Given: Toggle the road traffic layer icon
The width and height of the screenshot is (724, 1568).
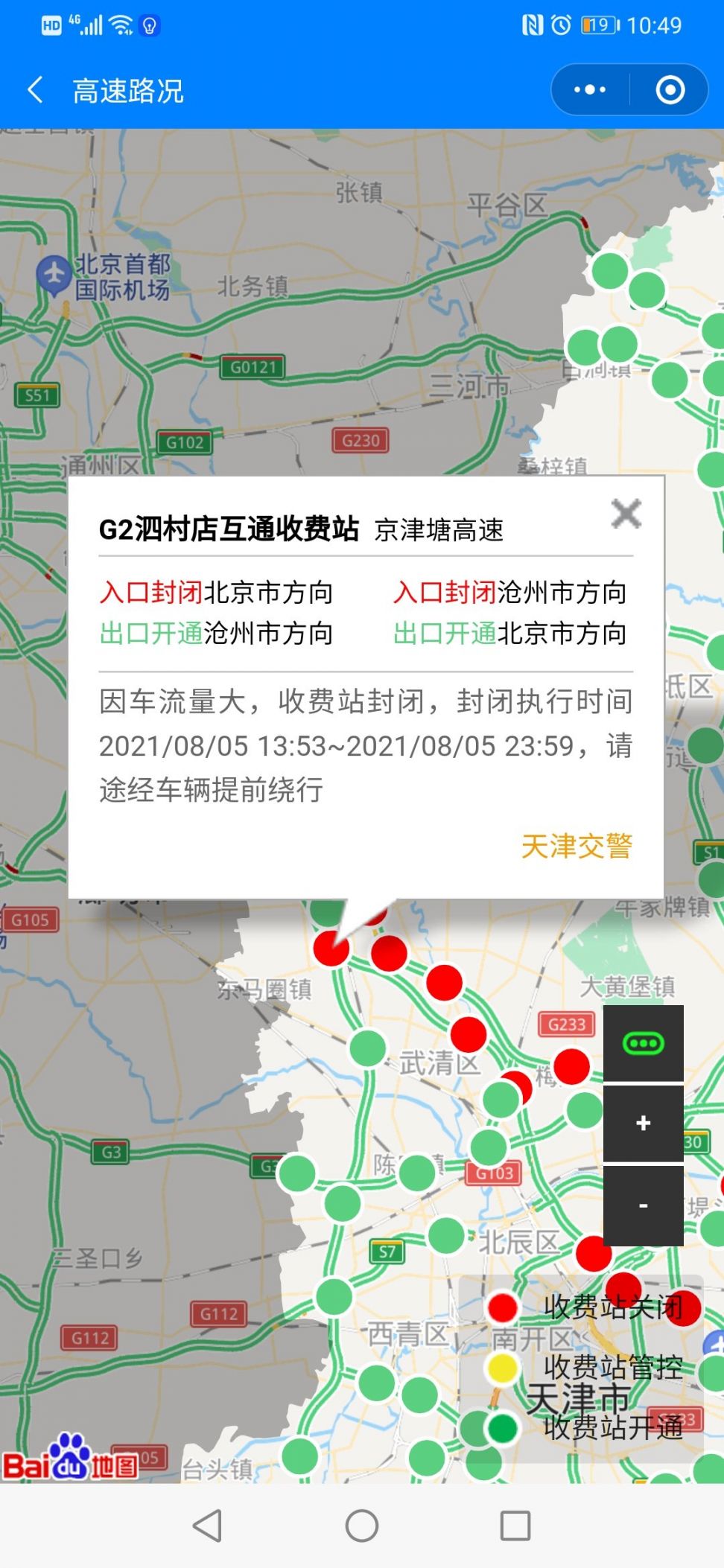Looking at the screenshot, I should (643, 1044).
